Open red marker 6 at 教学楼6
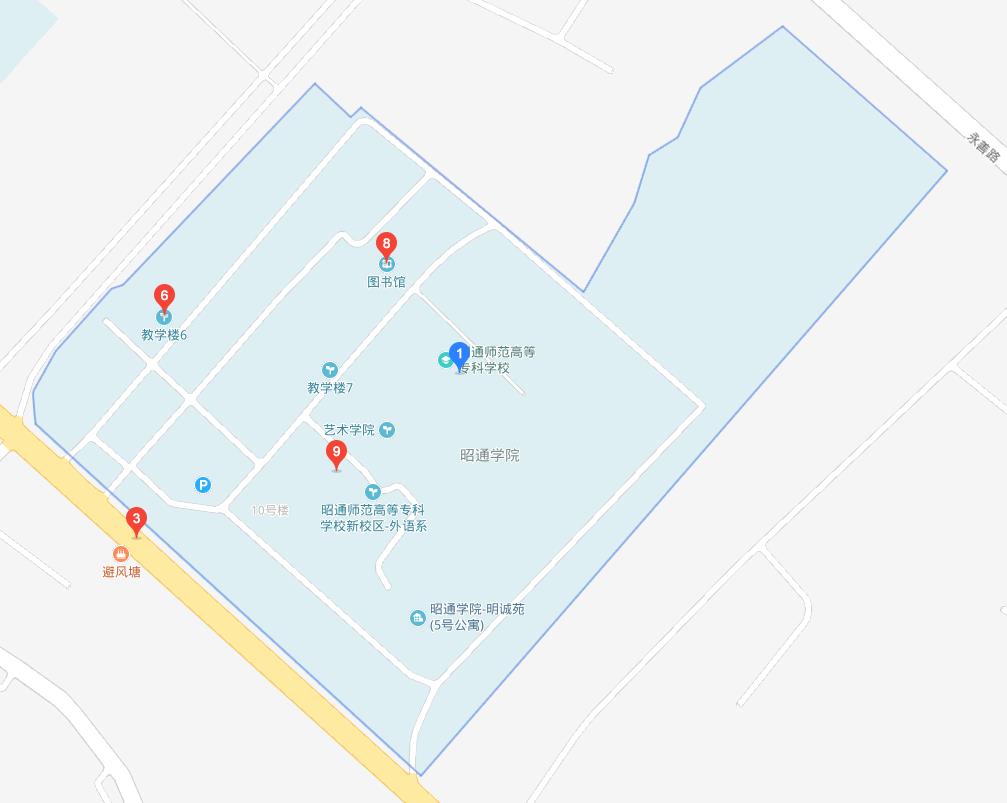This screenshot has height=803, width=1007. coord(164,297)
